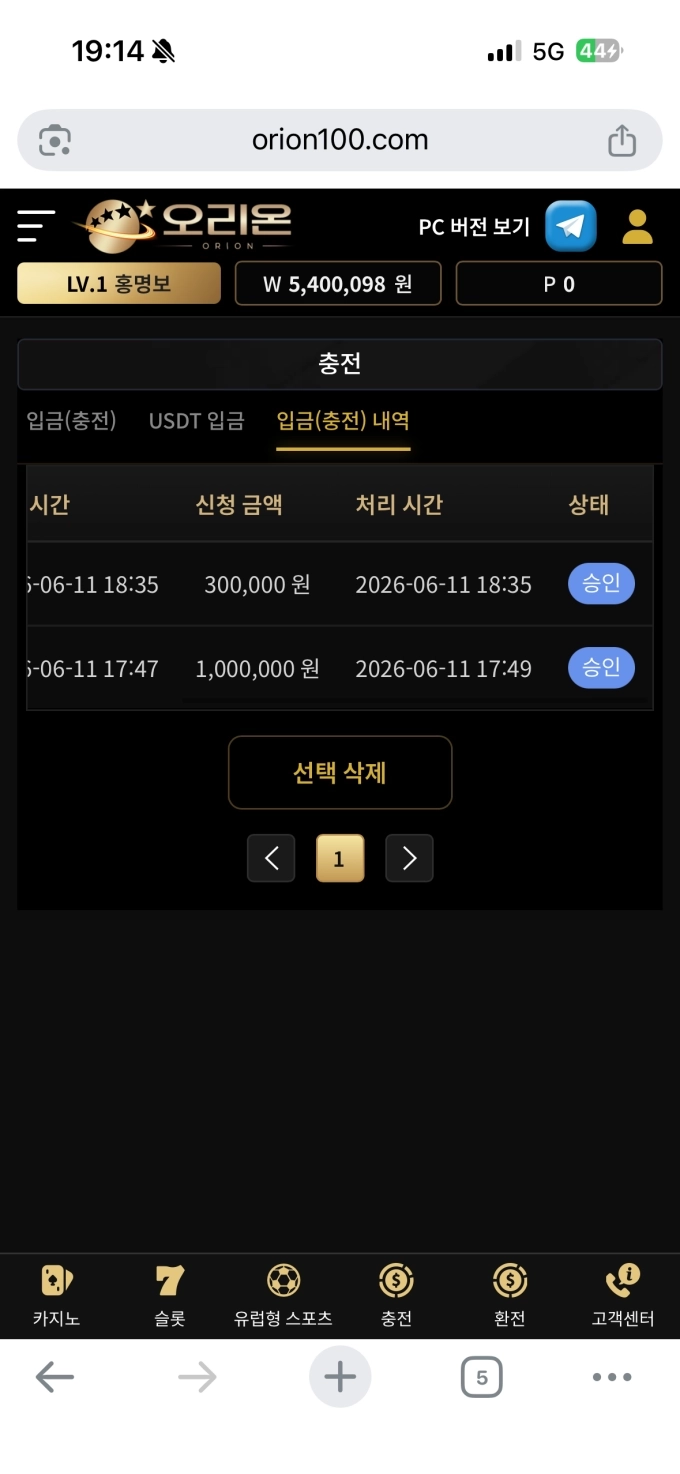Go to the previous page arrow
680x1474 pixels.
point(271,858)
